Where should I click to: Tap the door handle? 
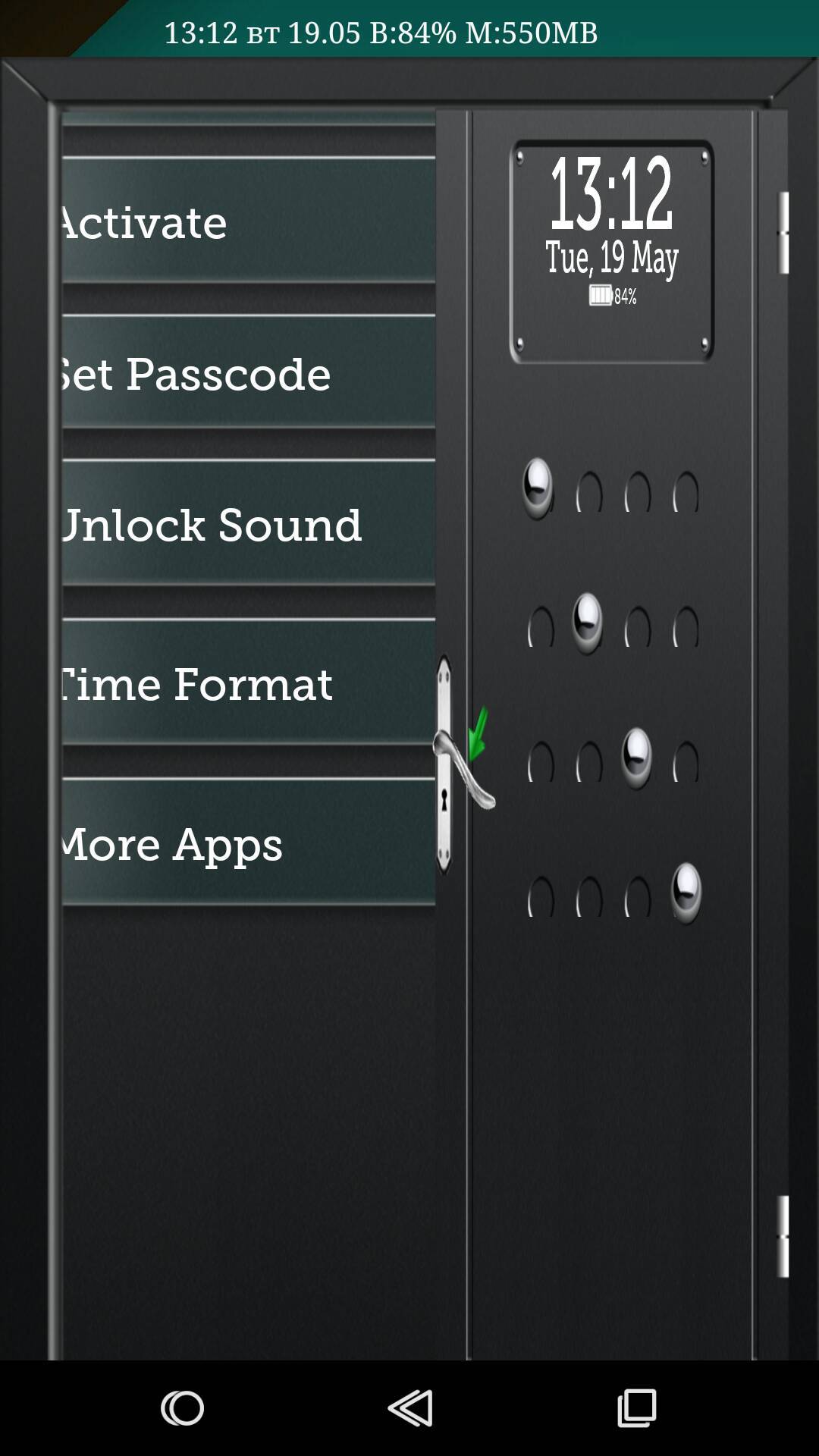pos(460,766)
